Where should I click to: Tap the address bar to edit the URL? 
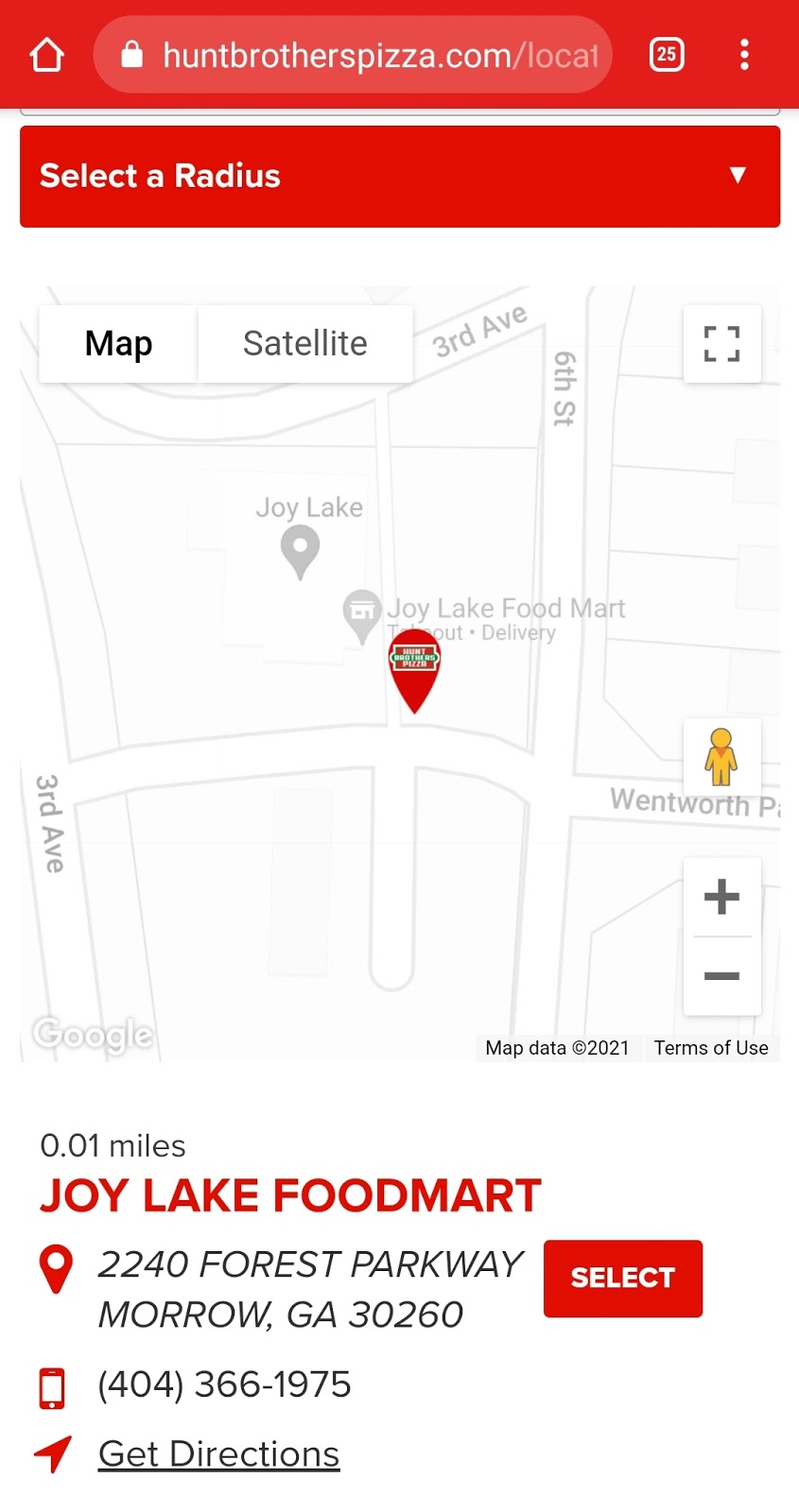click(378, 54)
